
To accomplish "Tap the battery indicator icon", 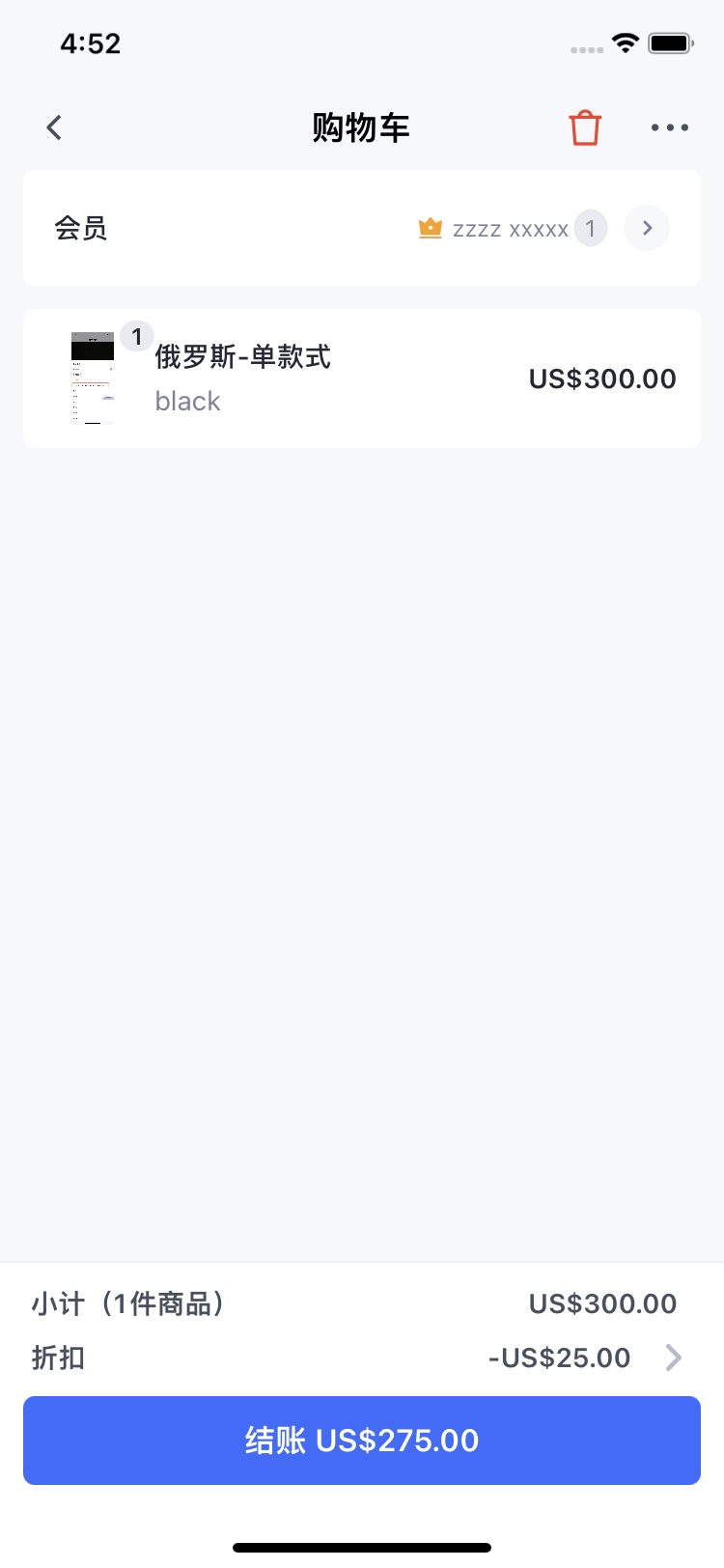I will (668, 42).
